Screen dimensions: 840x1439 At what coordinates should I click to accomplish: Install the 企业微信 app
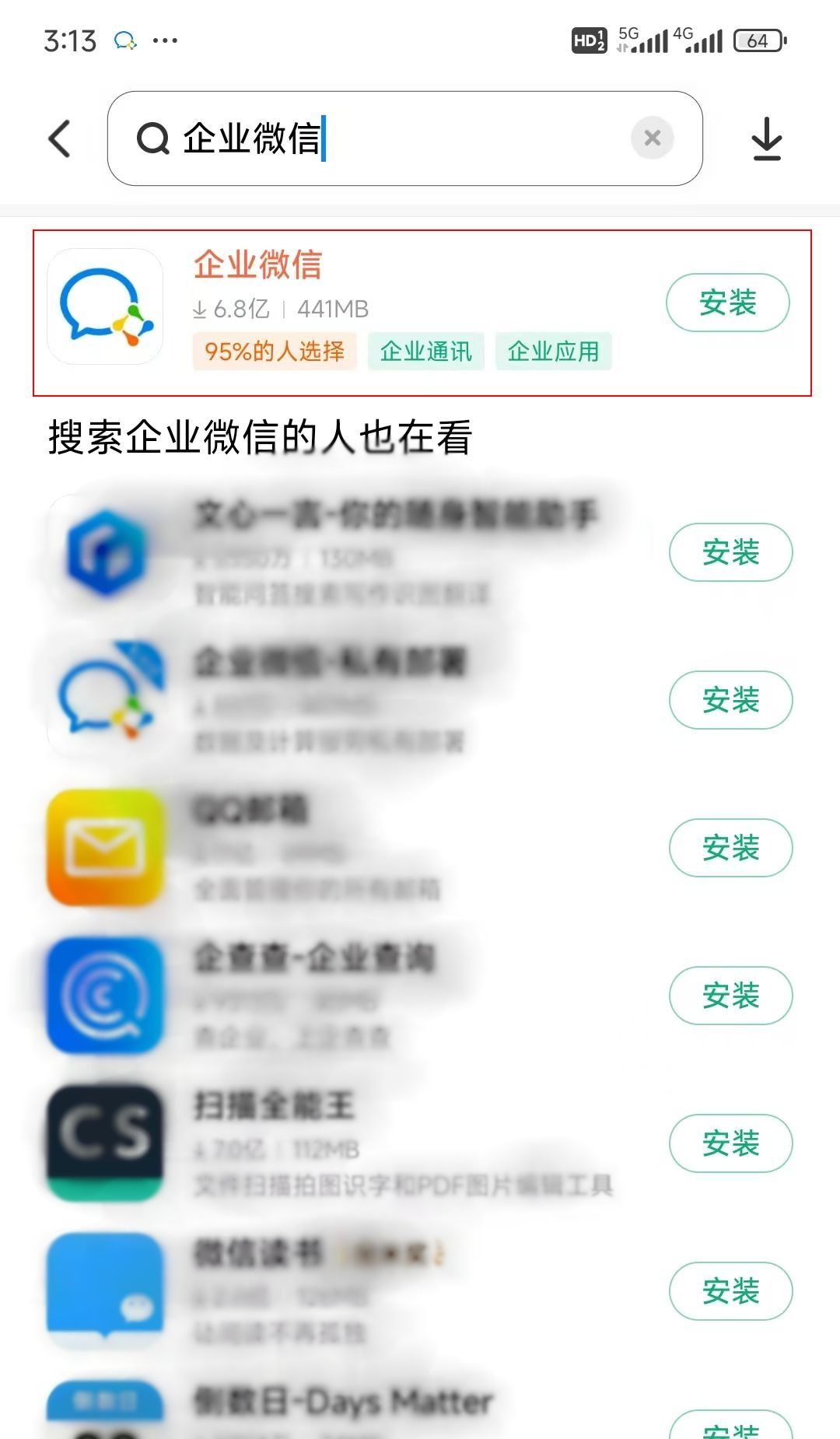coord(727,303)
